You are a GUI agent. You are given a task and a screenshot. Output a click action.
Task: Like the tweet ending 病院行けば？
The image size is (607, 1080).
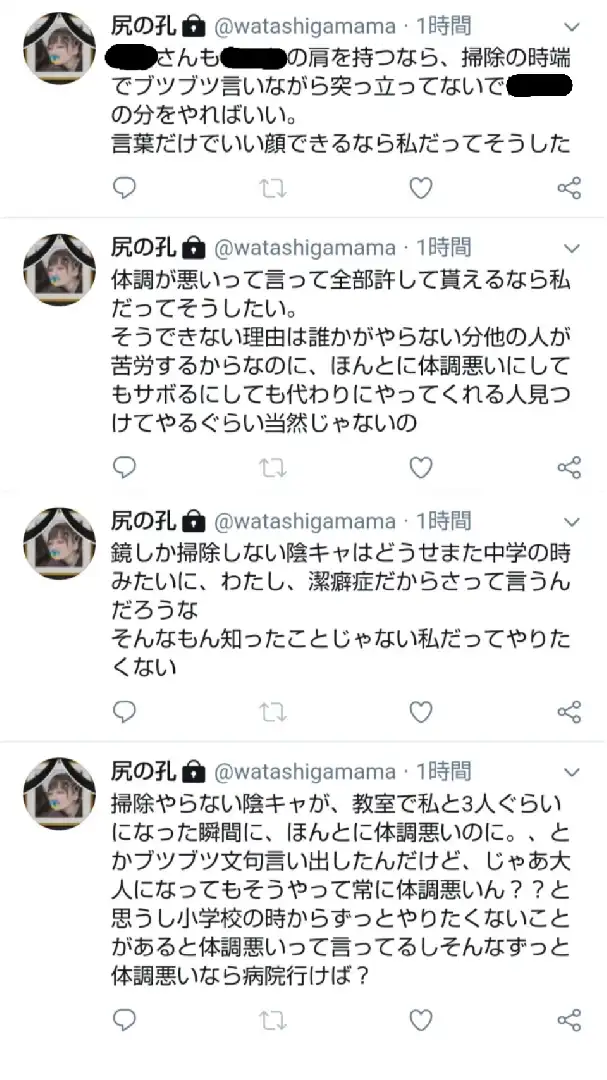(421, 1020)
